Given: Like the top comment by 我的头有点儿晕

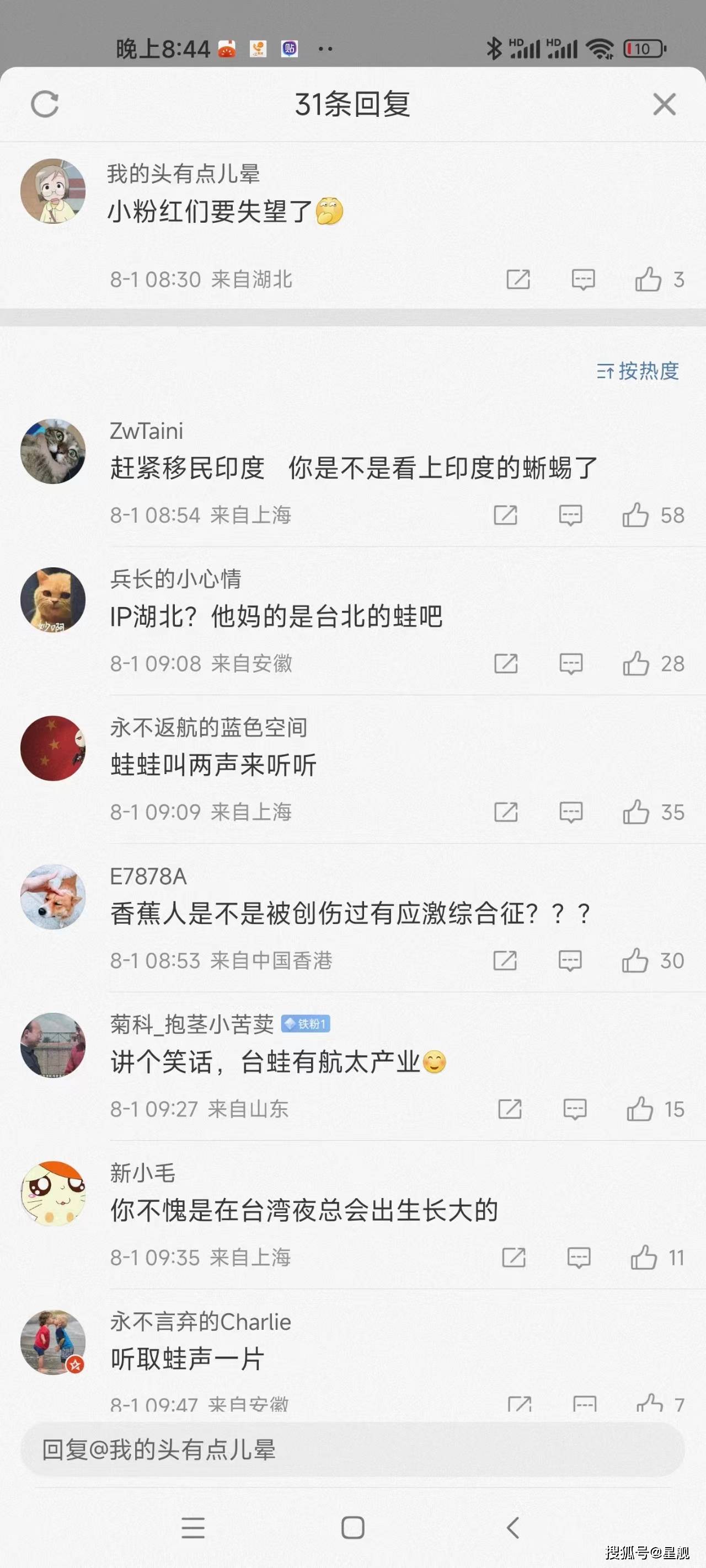Looking at the screenshot, I should coord(648,280).
